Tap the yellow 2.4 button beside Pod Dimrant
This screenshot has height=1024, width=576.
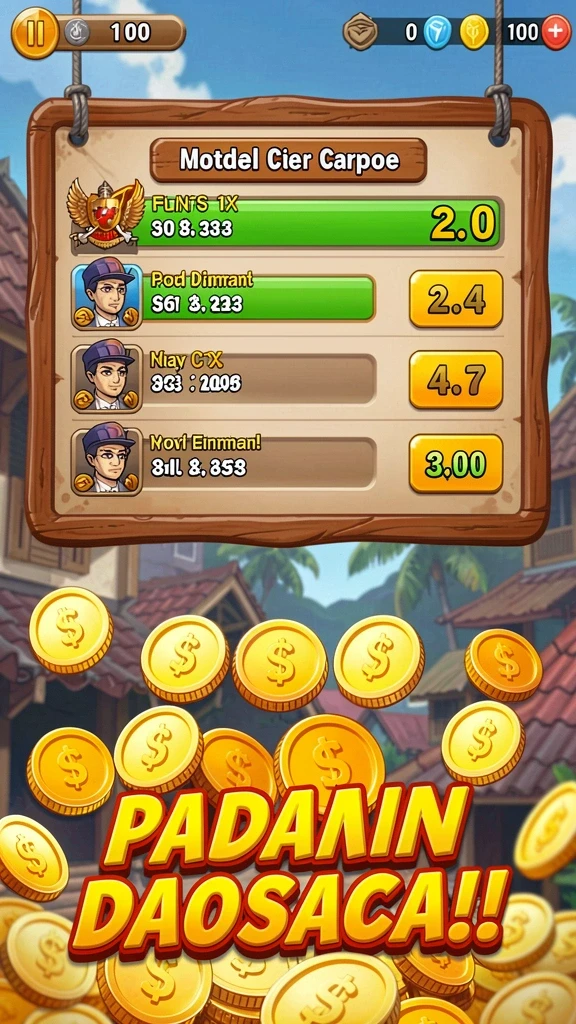click(x=456, y=299)
